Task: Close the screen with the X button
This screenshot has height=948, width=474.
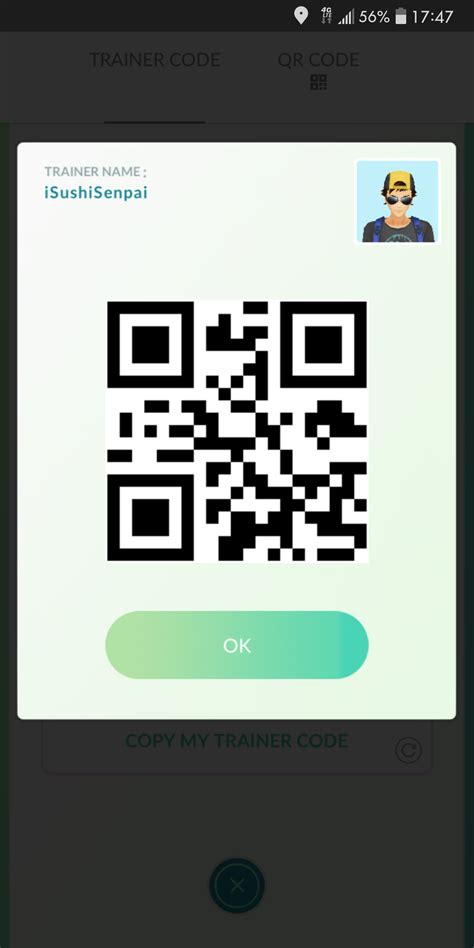Action: coord(236,886)
